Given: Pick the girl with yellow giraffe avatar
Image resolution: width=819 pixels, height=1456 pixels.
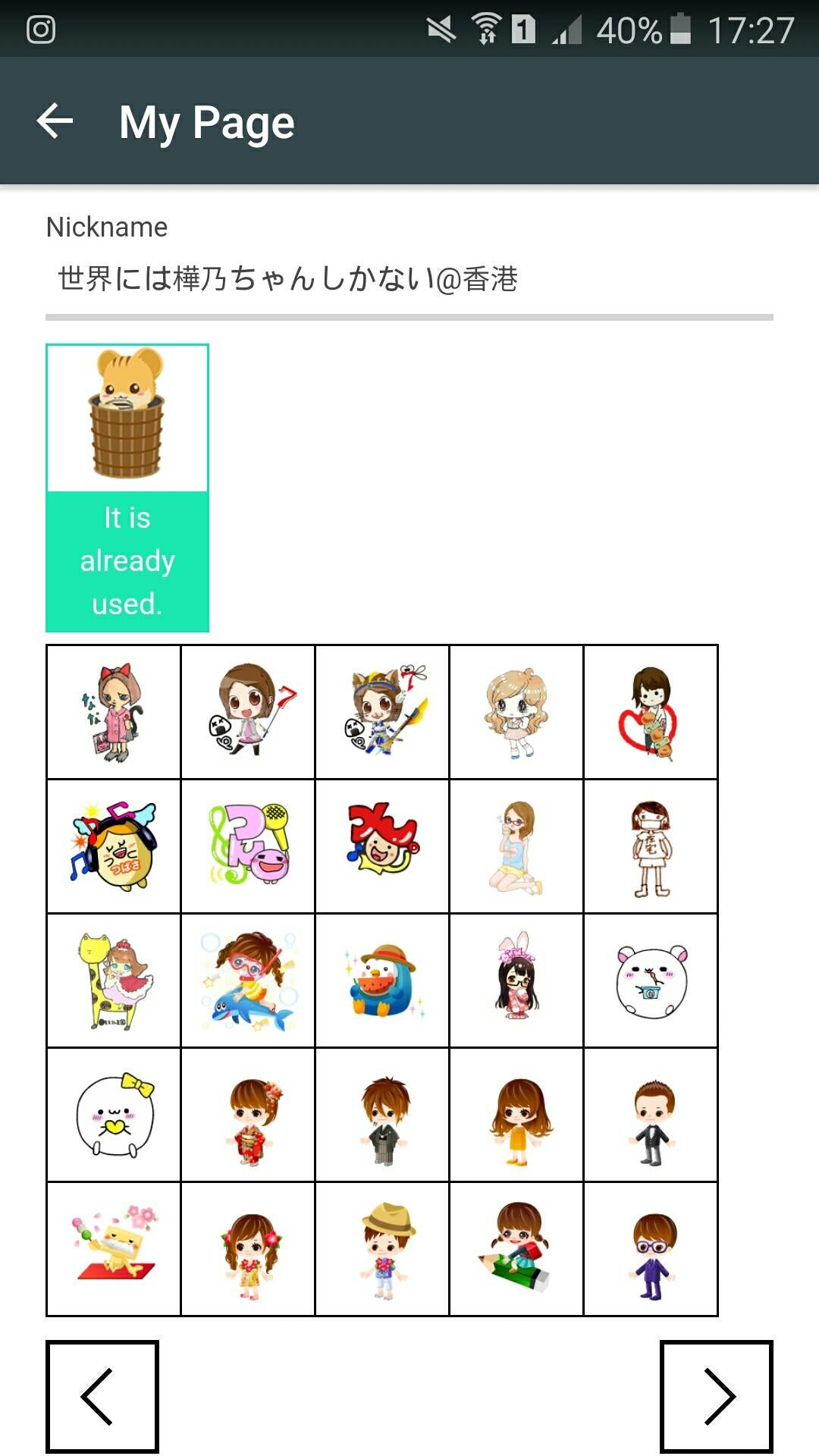Looking at the screenshot, I should [114, 981].
